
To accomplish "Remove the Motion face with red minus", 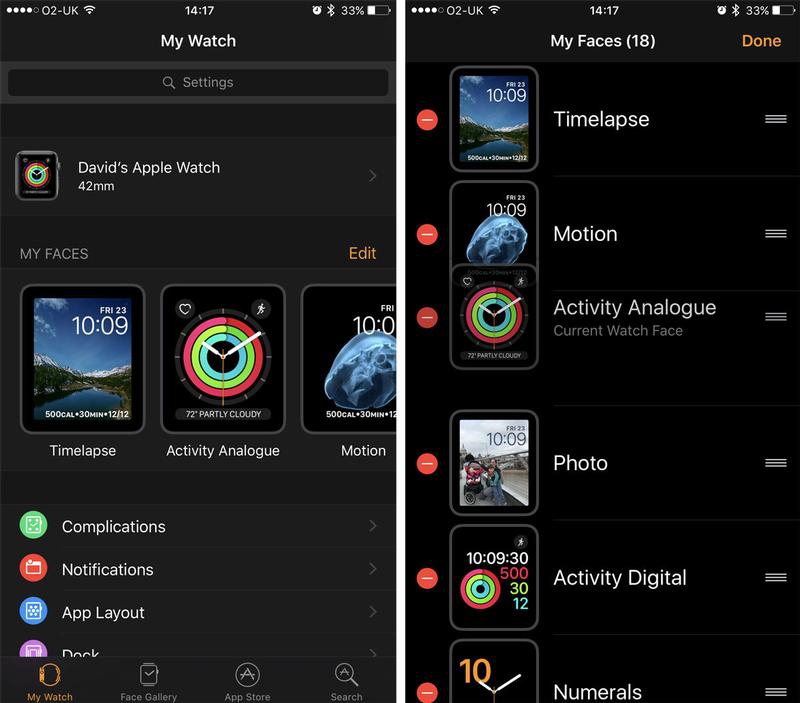I will pyautogui.click(x=427, y=235).
